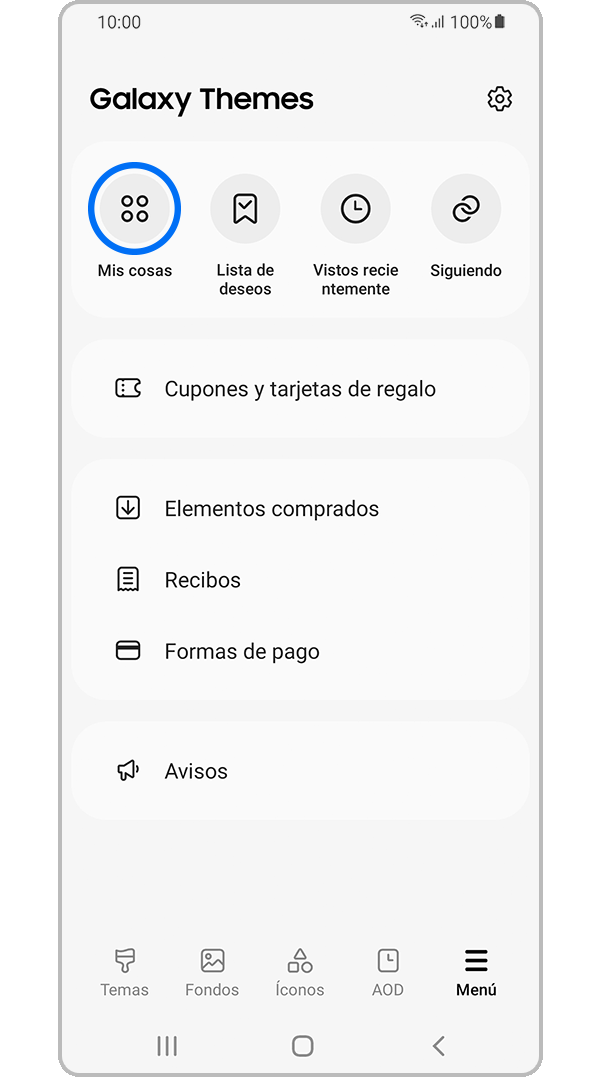Switch to the Temas tab

[x=124, y=972]
